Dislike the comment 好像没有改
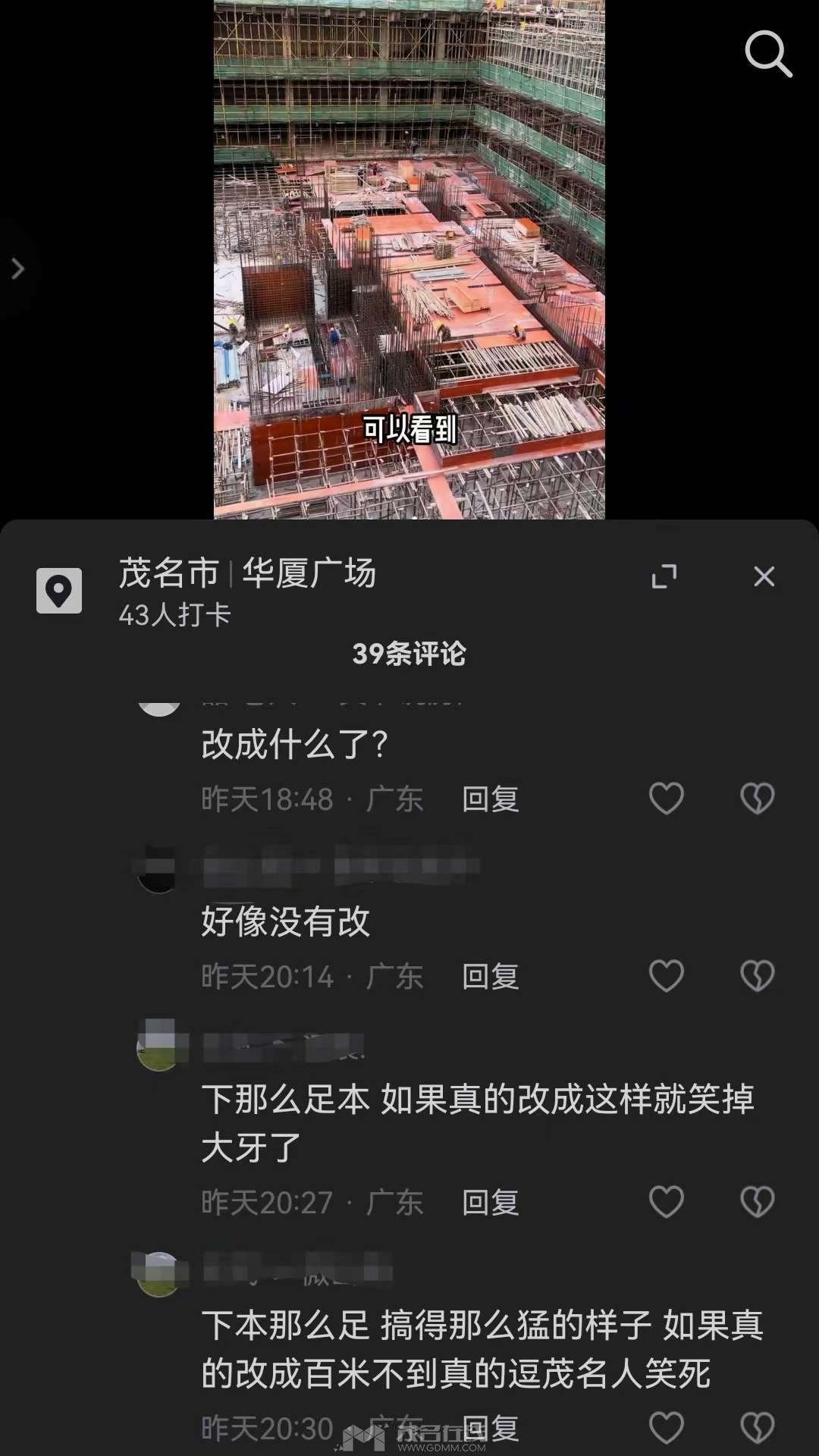 757,976
